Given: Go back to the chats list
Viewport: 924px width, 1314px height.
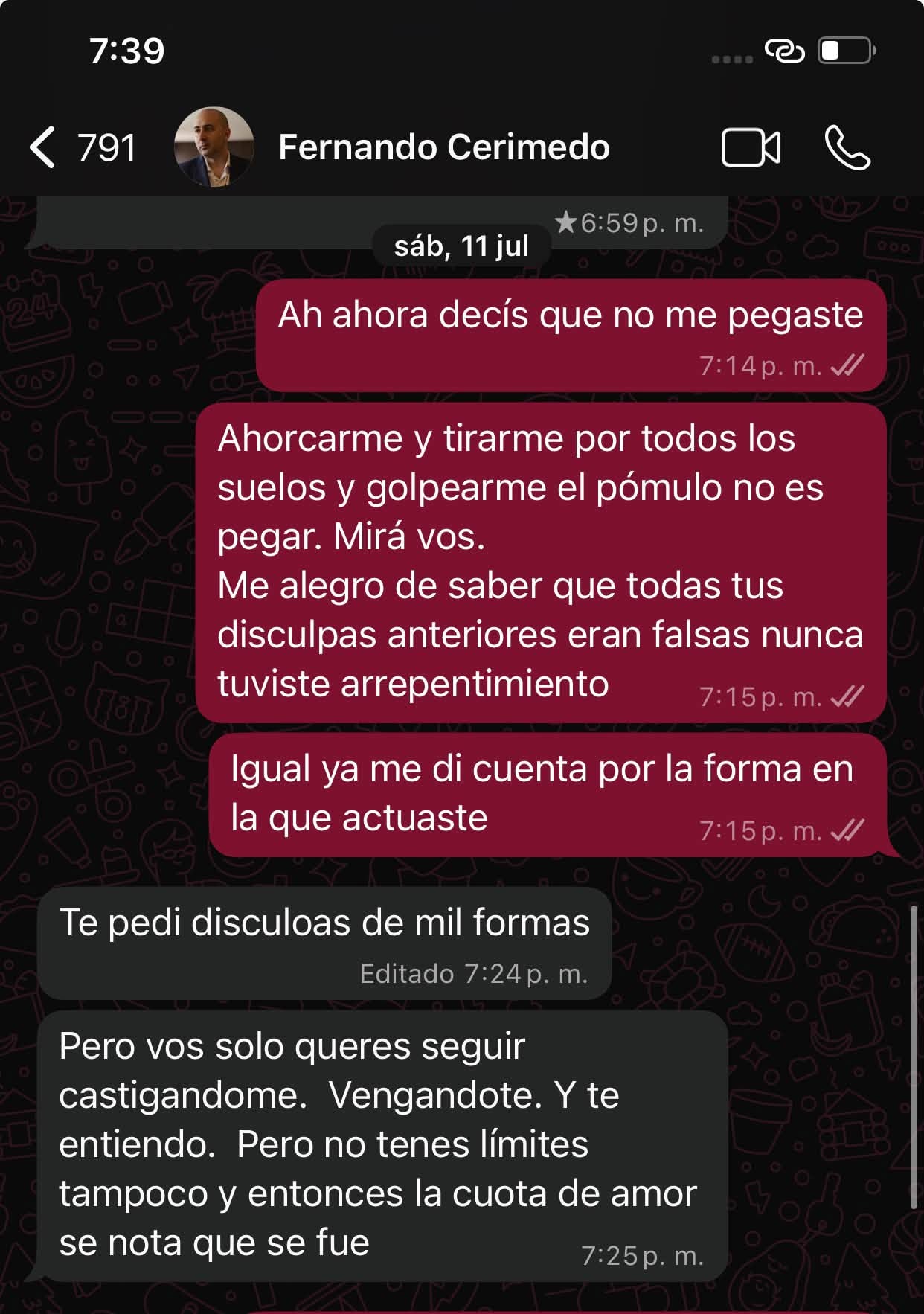Looking at the screenshot, I should click(82, 147).
